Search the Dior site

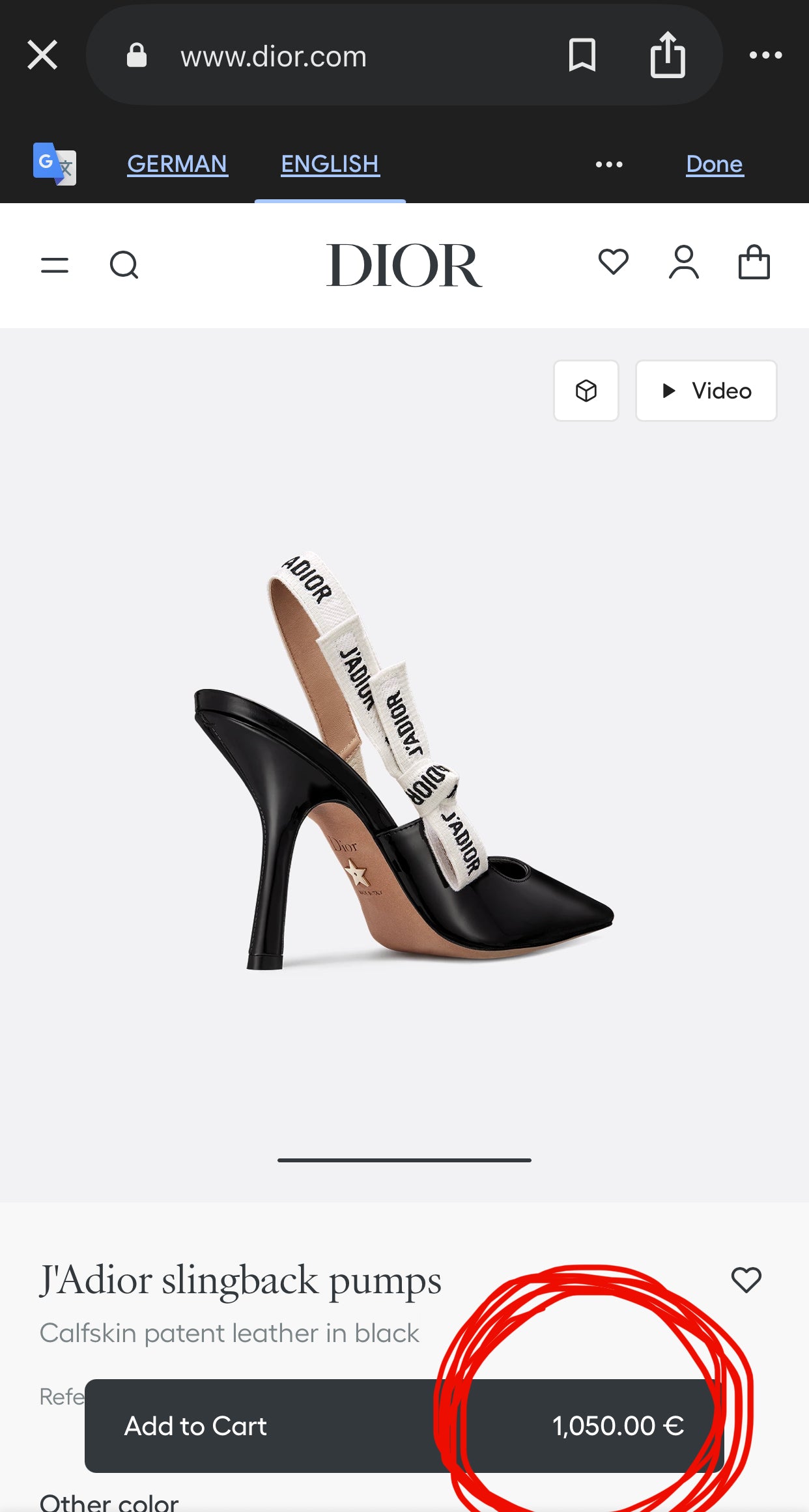click(x=124, y=265)
